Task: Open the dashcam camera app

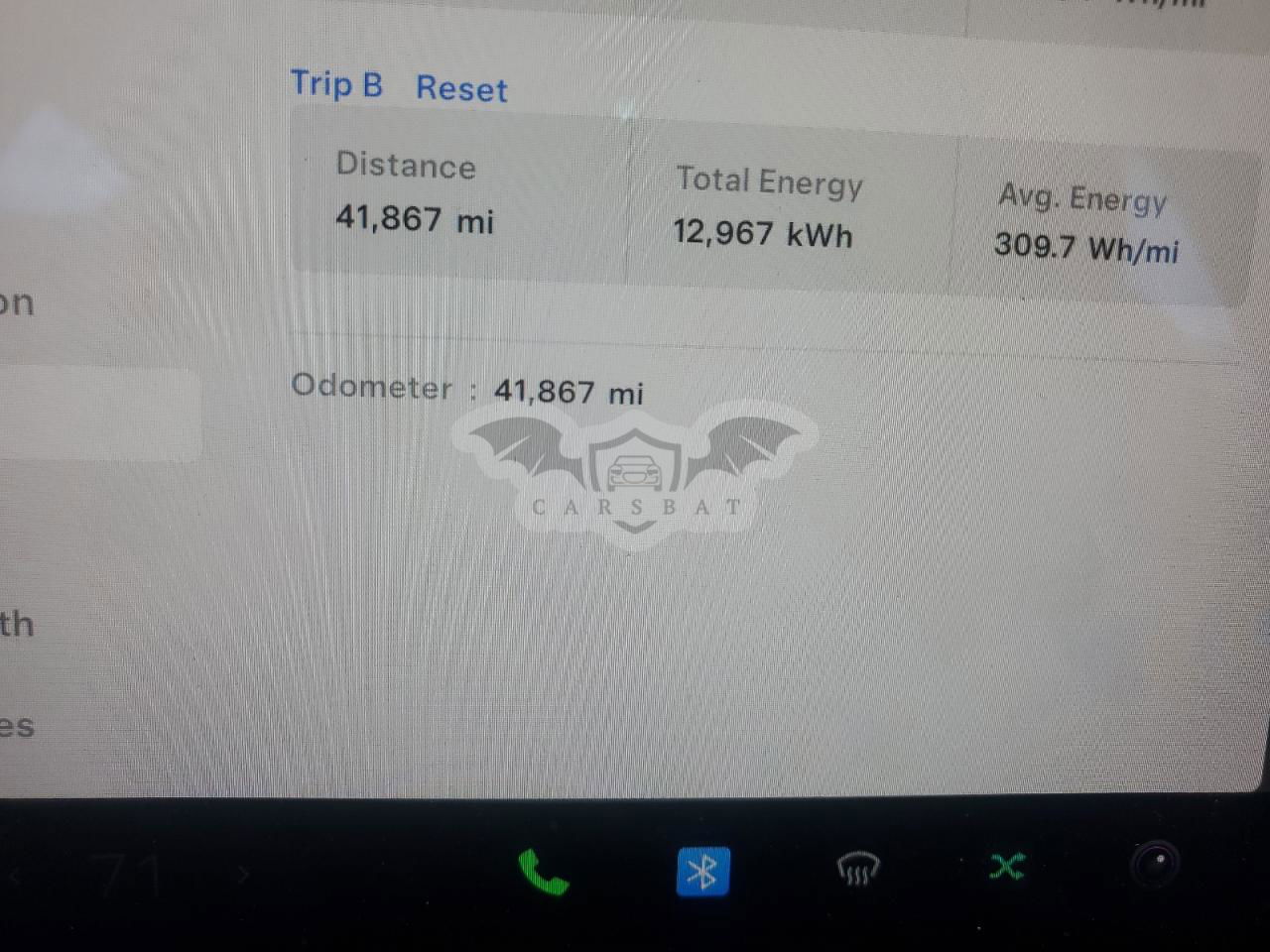Action: (1155, 864)
